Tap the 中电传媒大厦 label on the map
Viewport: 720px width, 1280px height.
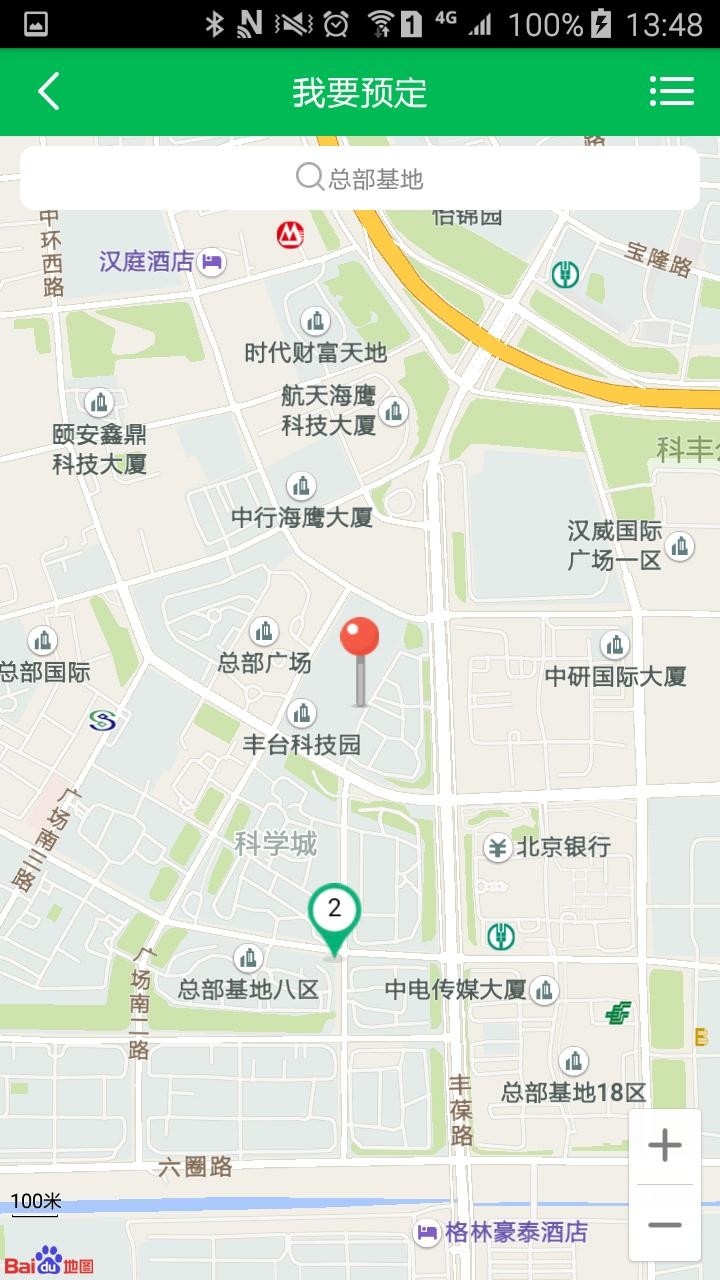[456, 990]
